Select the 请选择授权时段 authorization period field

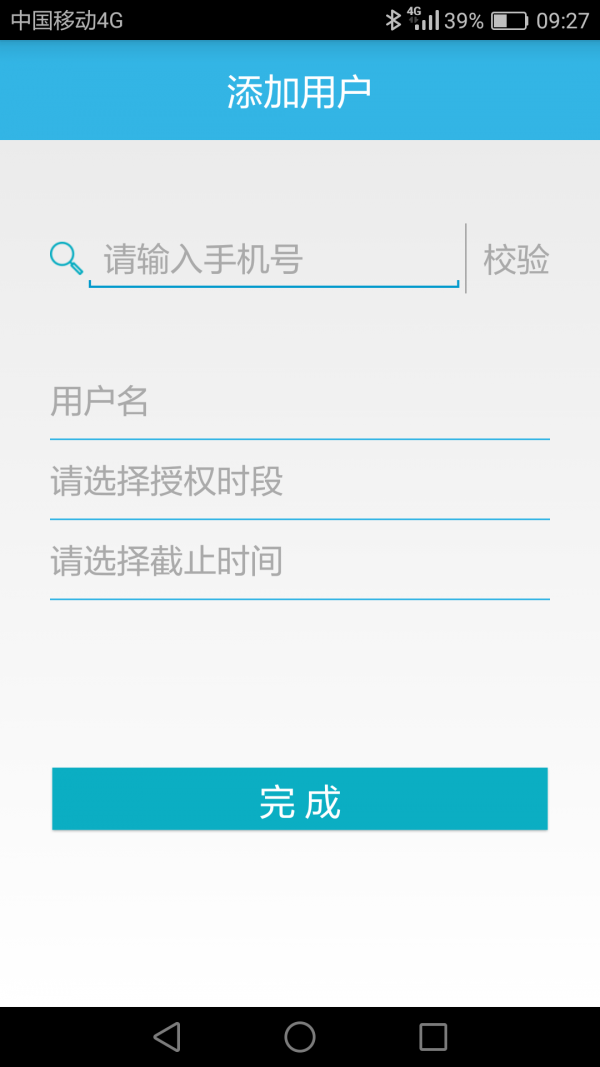click(x=299, y=483)
